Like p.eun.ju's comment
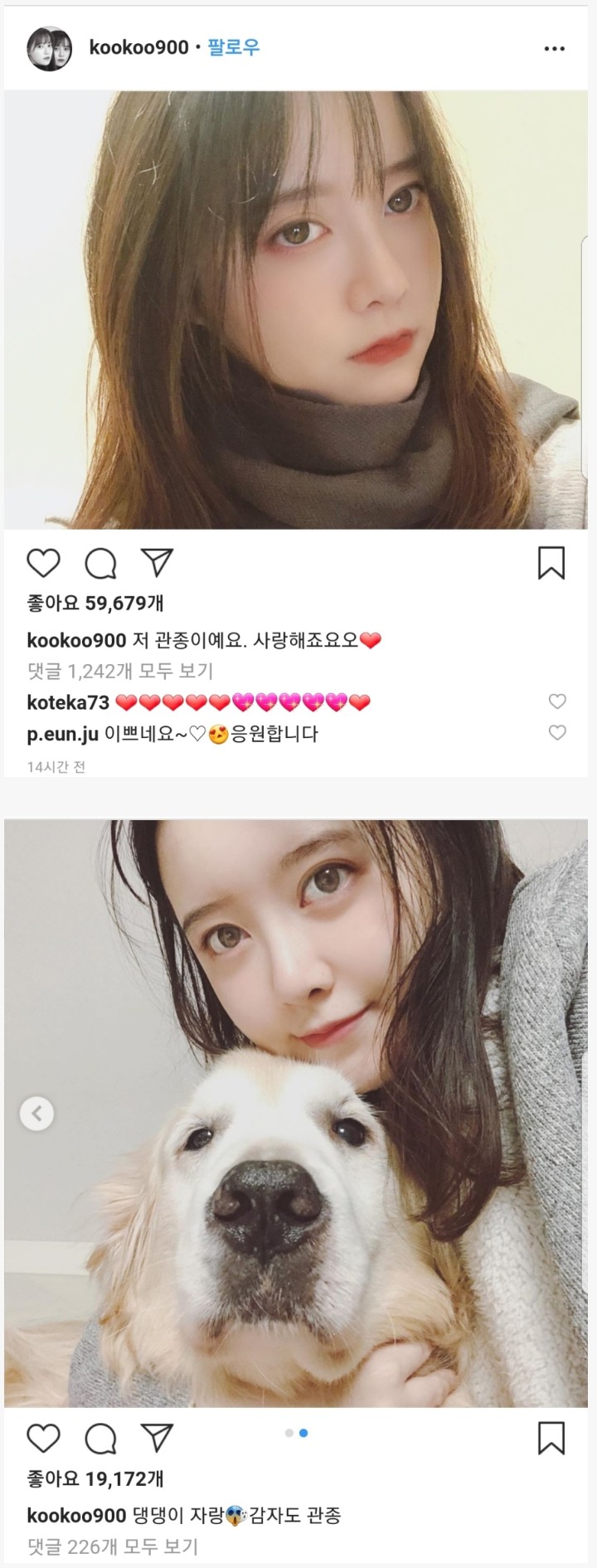Image resolution: width=597 pixels, height=1568 pixels. (557, 733)
